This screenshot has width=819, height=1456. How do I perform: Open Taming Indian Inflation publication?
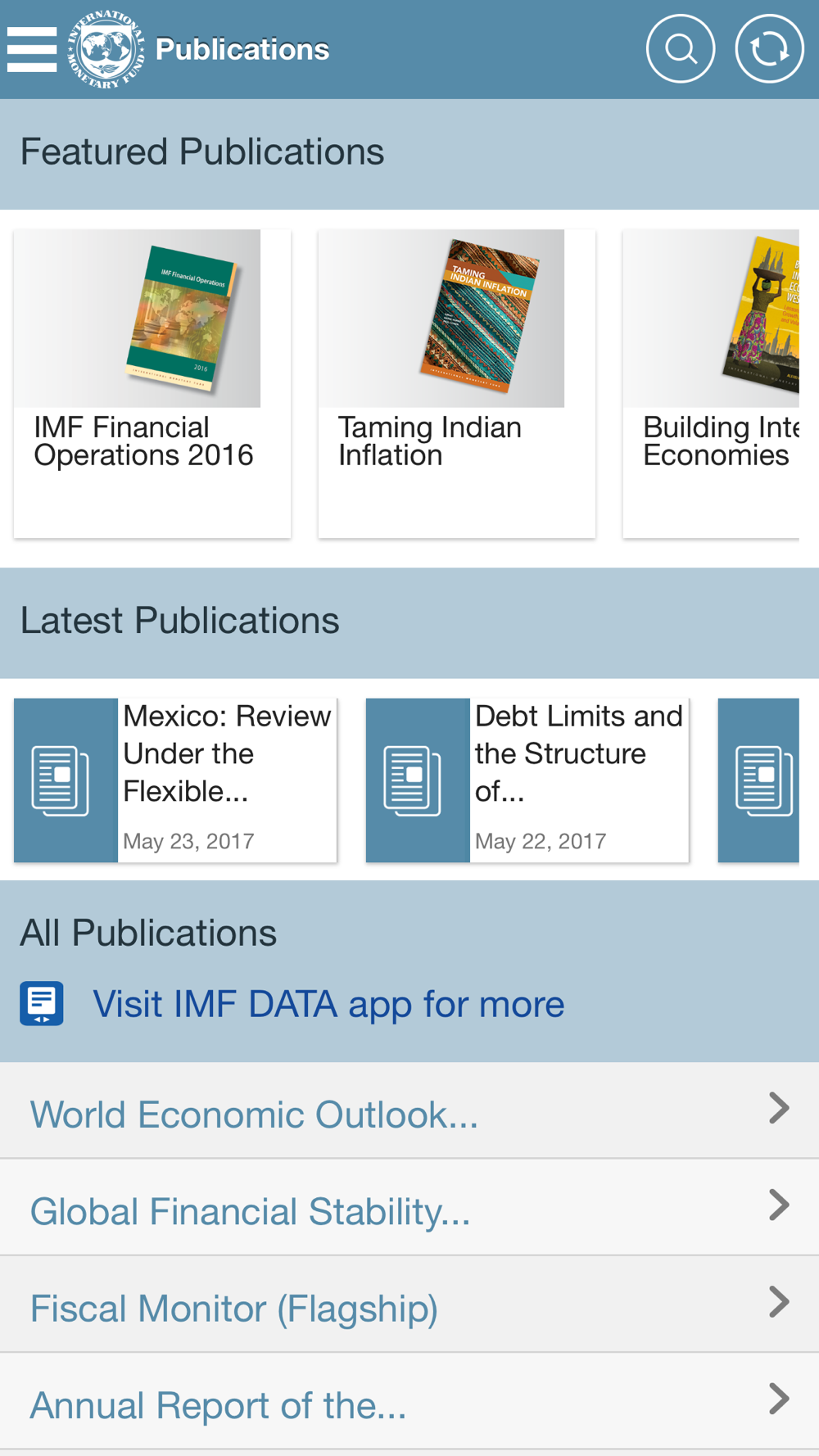coord(457,383)
